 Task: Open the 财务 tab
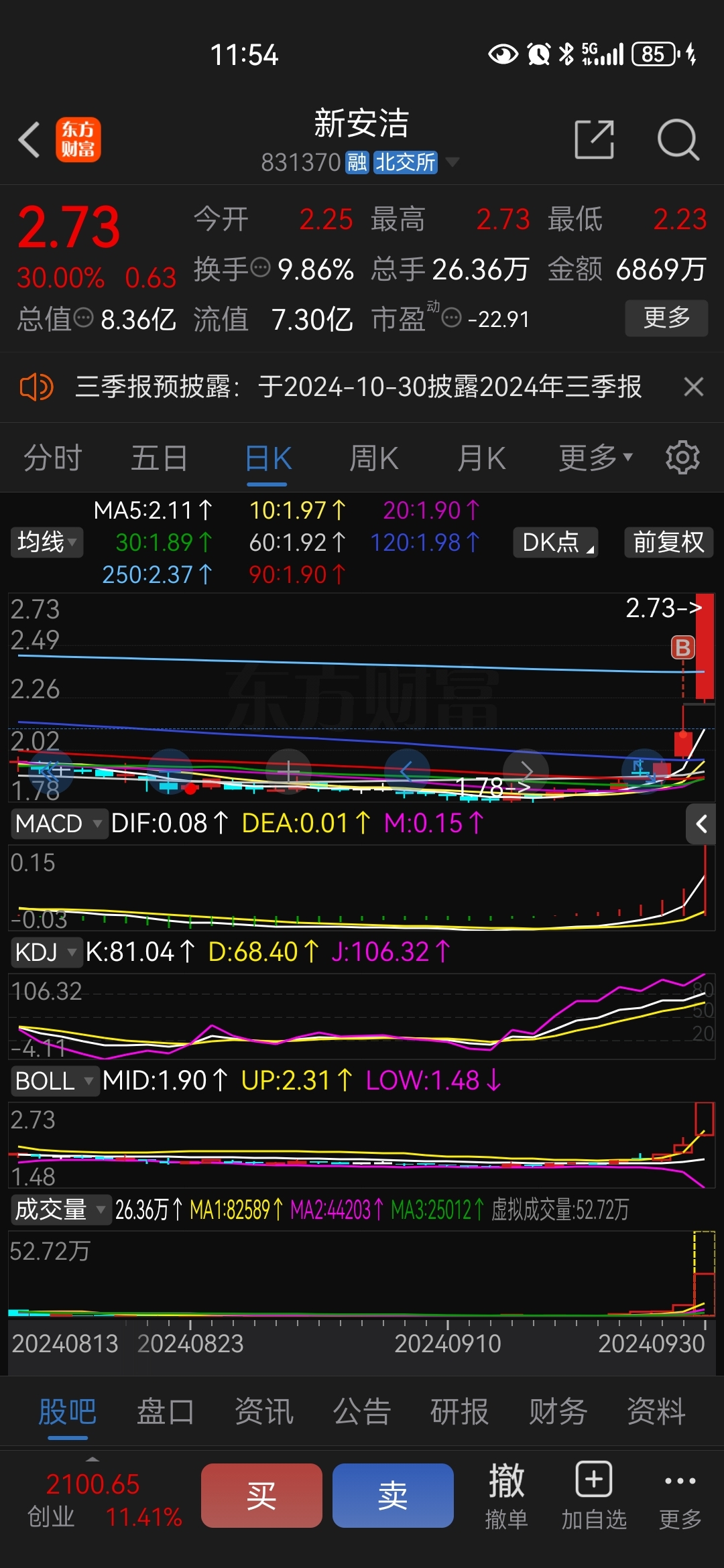click(x=558, y=1411)
